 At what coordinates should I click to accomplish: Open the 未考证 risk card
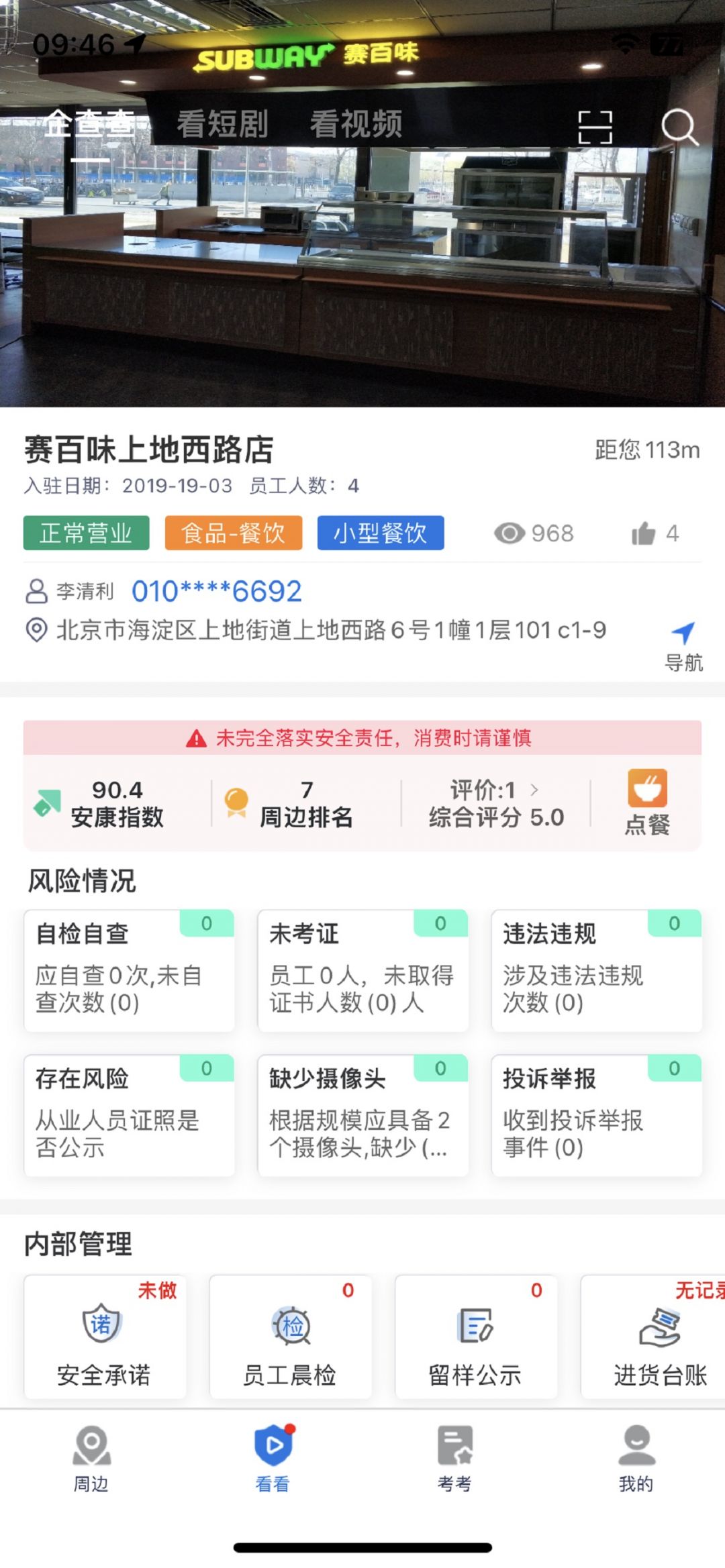[x=362, y=970]
